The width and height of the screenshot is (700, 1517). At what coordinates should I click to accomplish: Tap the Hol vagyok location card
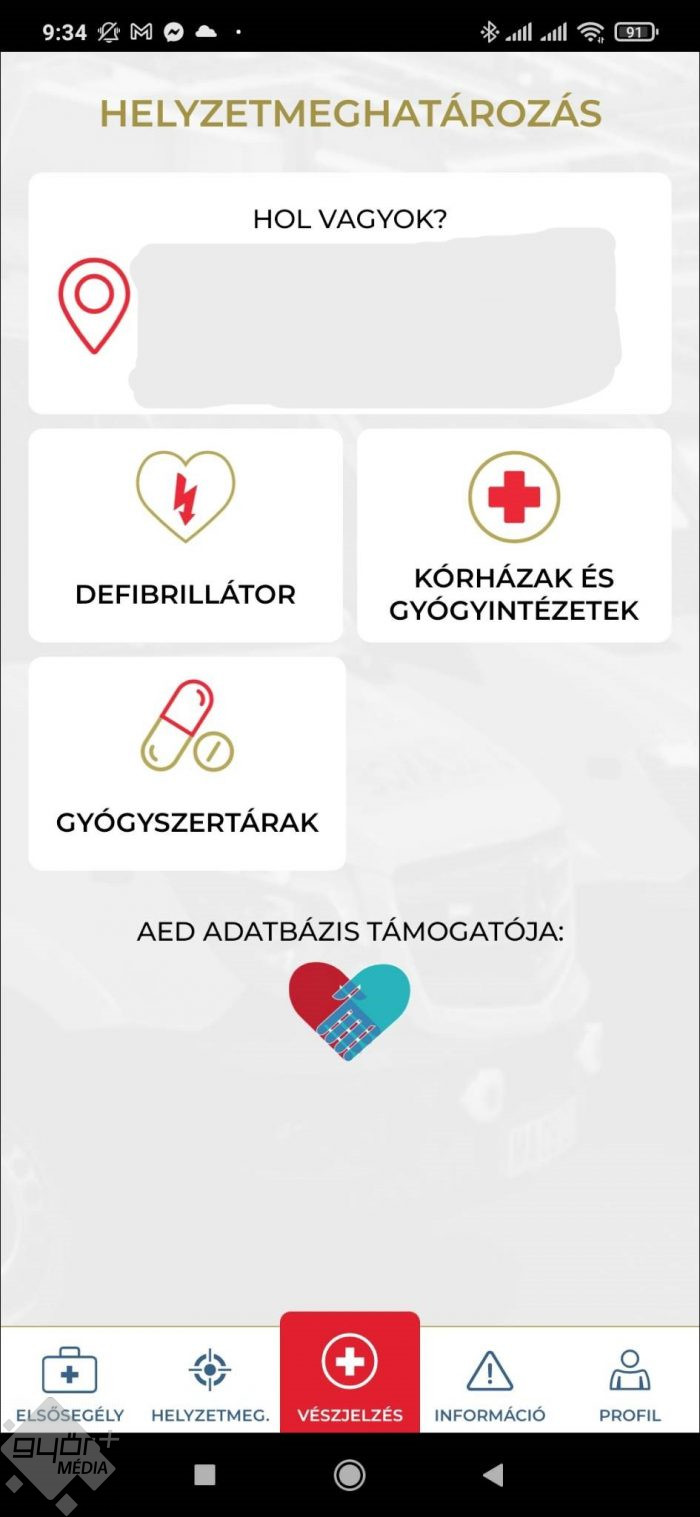[x=349, y=293]
